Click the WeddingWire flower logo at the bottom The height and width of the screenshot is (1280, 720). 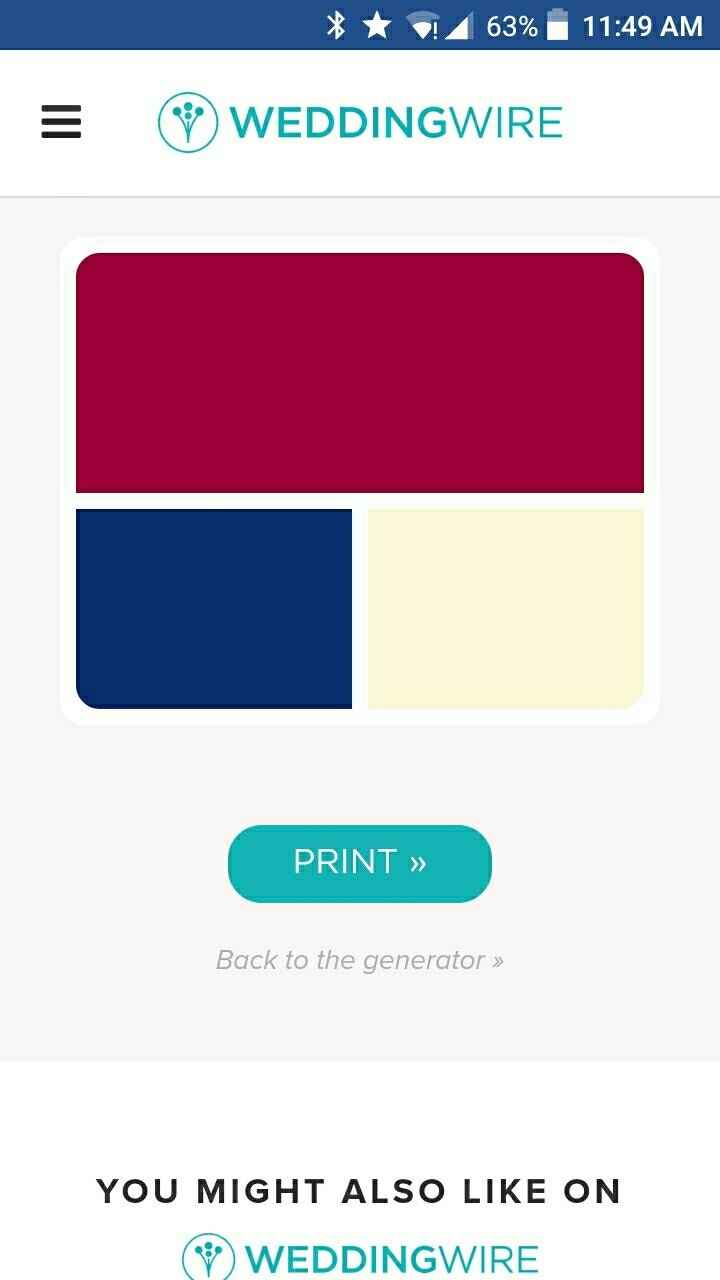coord(207,1258)
